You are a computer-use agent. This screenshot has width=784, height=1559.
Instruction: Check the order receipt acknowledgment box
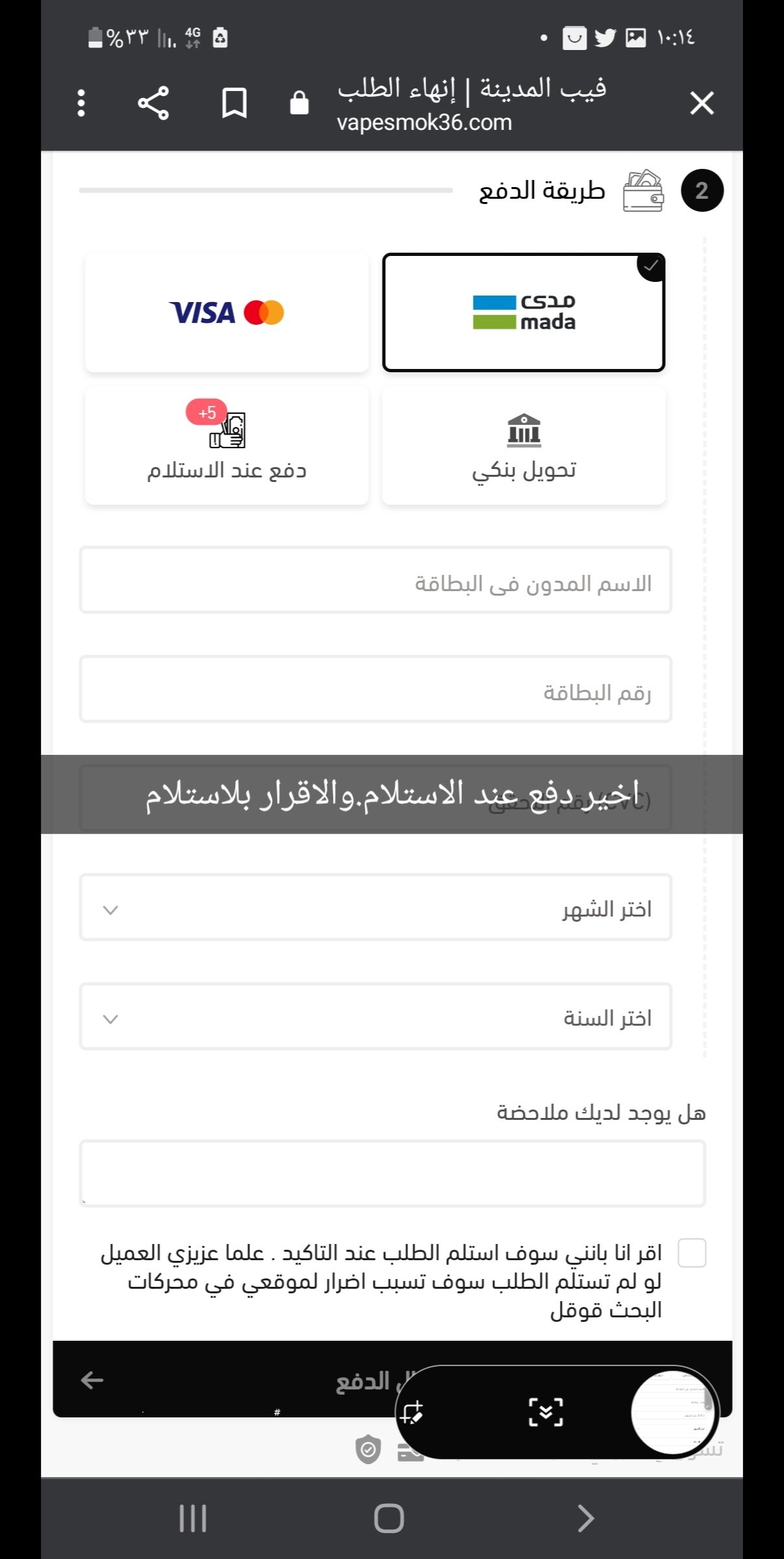(x=692, y=1253)
